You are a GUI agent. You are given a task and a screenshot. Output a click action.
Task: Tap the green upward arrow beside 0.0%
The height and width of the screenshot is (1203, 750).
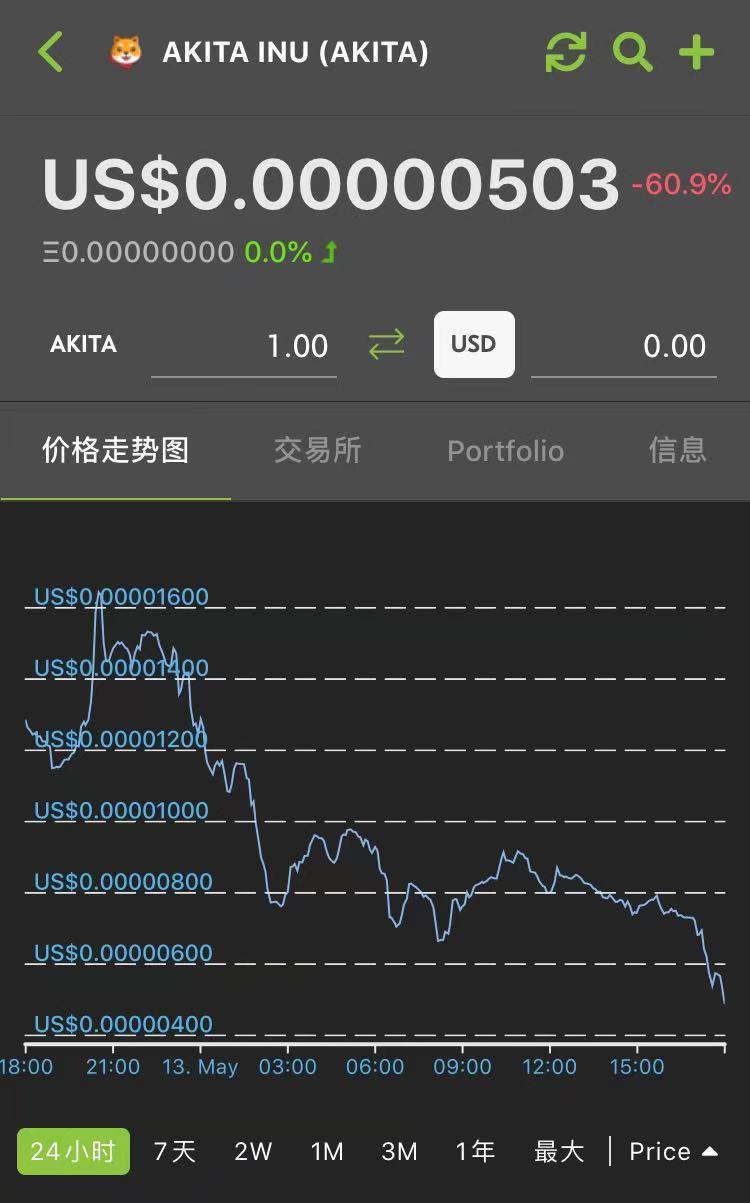pyautogui.click(x=332, y=253)
